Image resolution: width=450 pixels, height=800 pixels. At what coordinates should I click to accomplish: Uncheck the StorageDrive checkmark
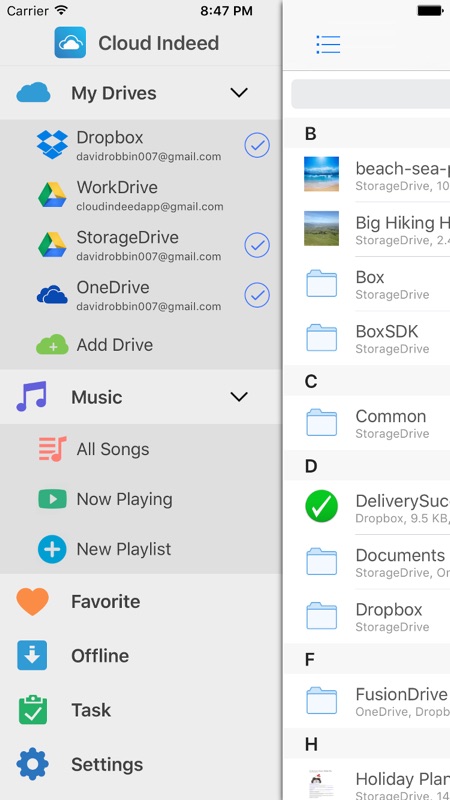[257, 245]
